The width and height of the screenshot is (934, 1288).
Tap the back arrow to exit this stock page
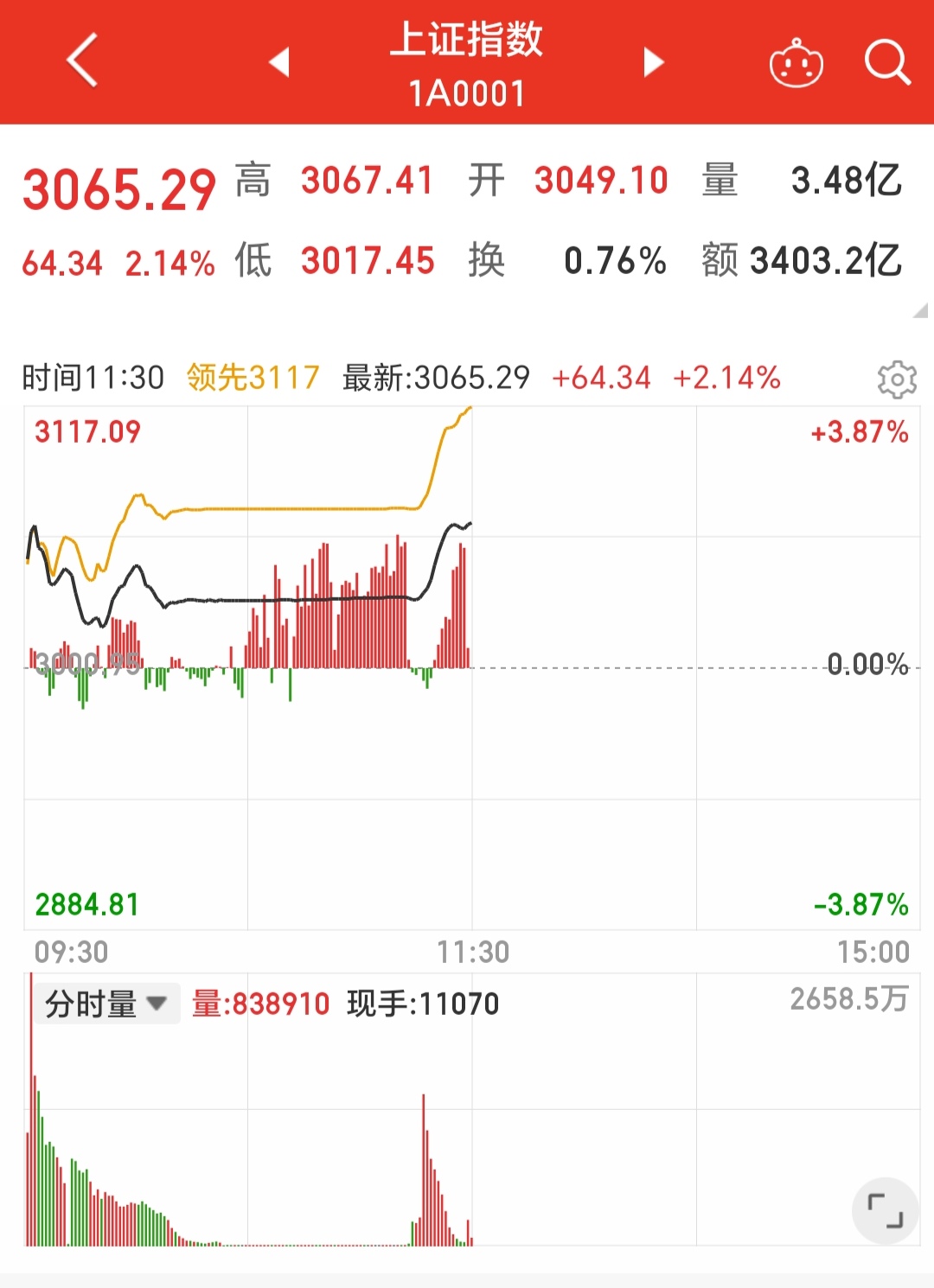click(82, 62)
